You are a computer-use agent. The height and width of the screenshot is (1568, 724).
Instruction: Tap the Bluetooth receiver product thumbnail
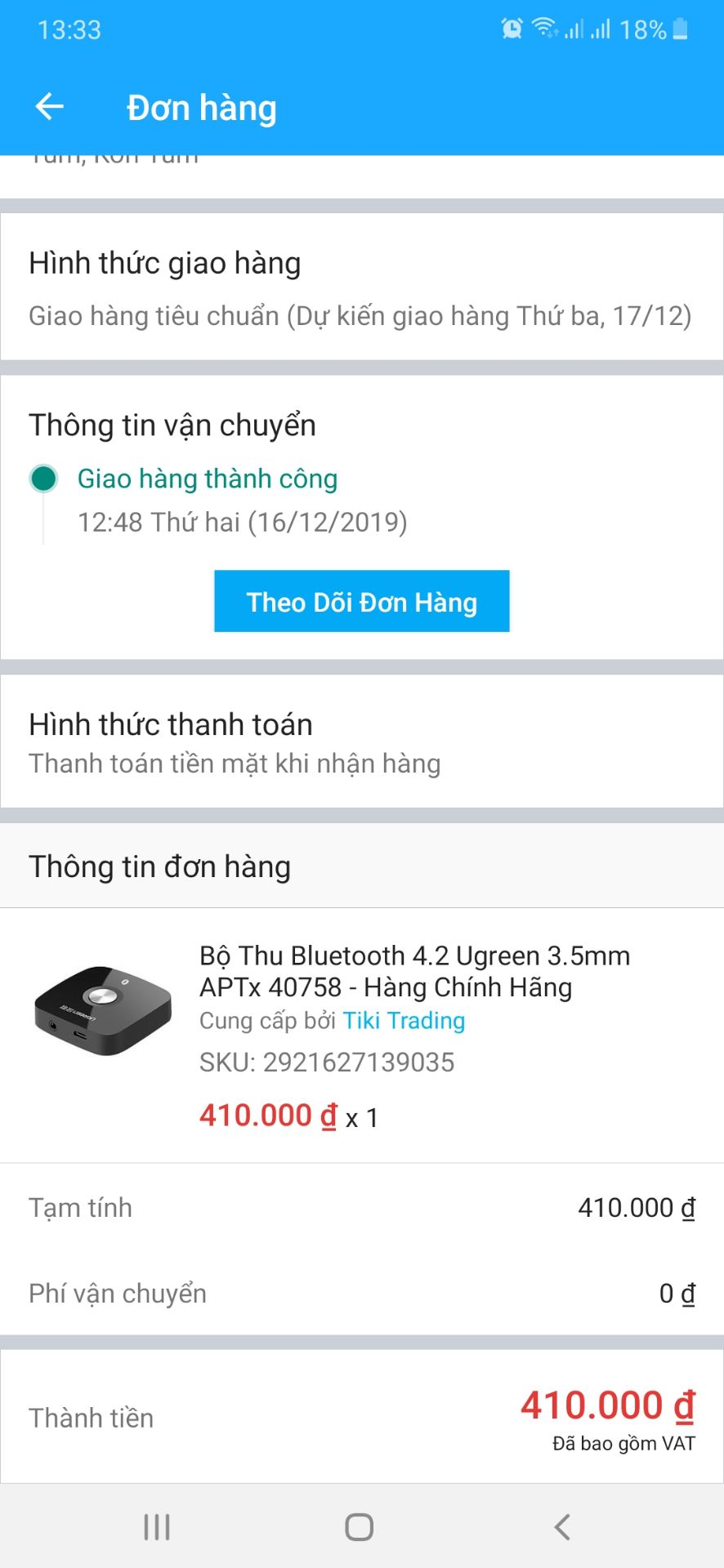pos(101,1013)
